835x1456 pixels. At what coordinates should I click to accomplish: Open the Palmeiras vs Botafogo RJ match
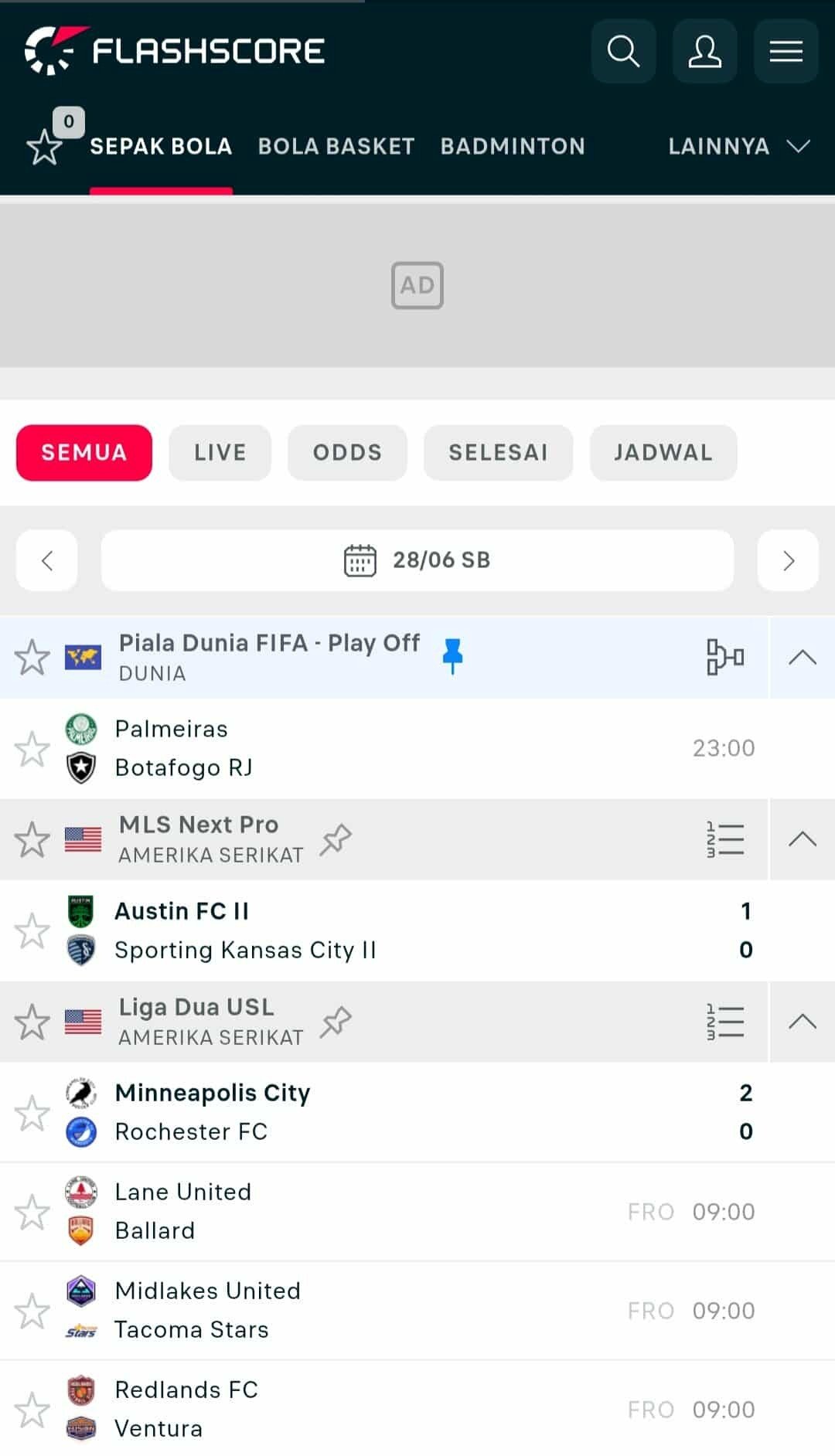pos(417,748)
